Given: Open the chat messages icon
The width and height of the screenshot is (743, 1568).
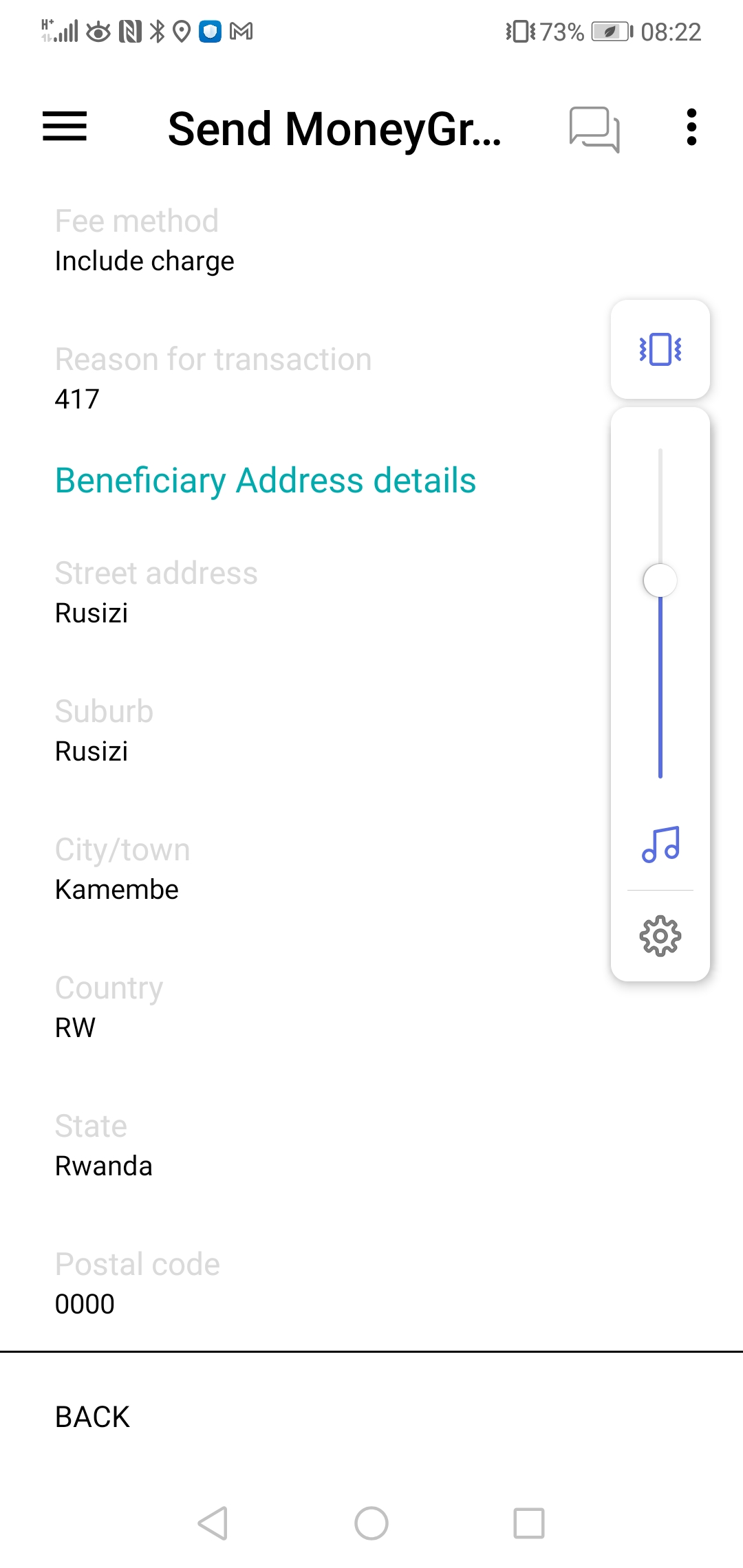Looking at the screenshot, I should pyautogui.click(x=594, y=129).
